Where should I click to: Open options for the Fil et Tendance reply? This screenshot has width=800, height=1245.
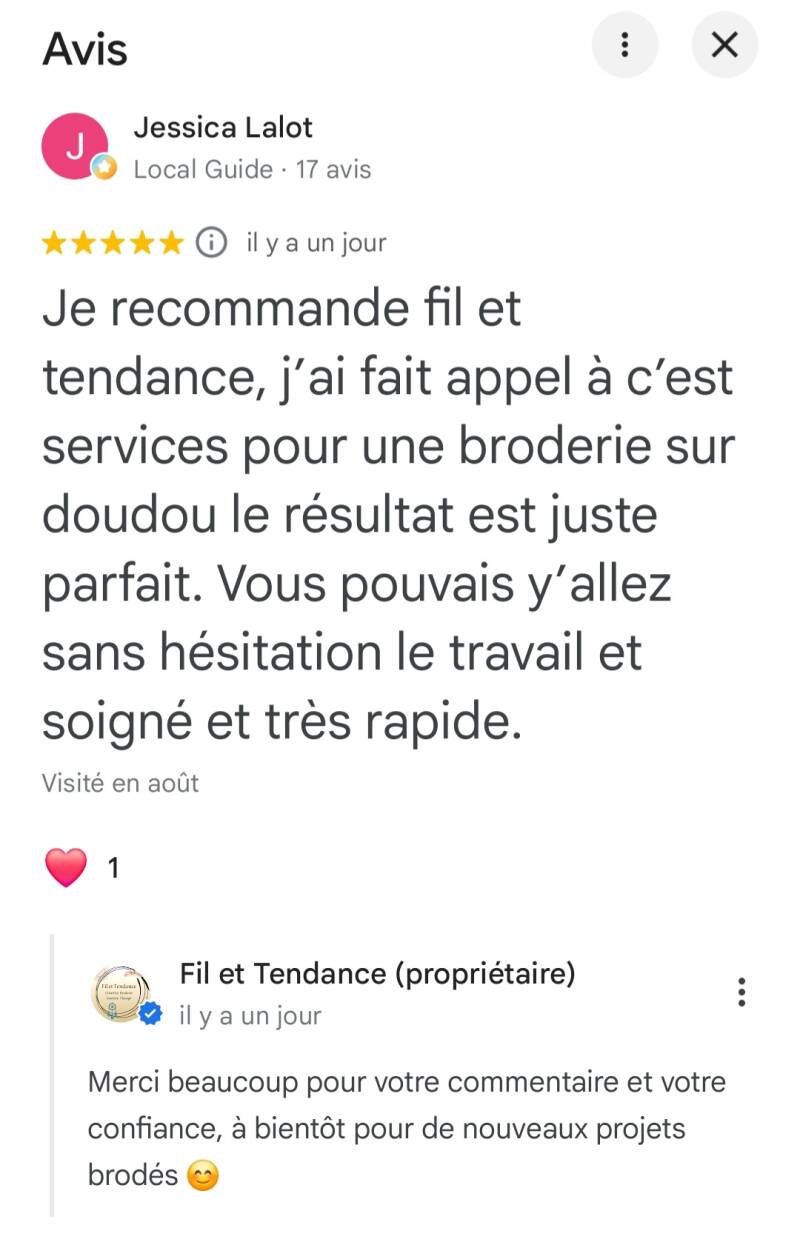(741, 991)
